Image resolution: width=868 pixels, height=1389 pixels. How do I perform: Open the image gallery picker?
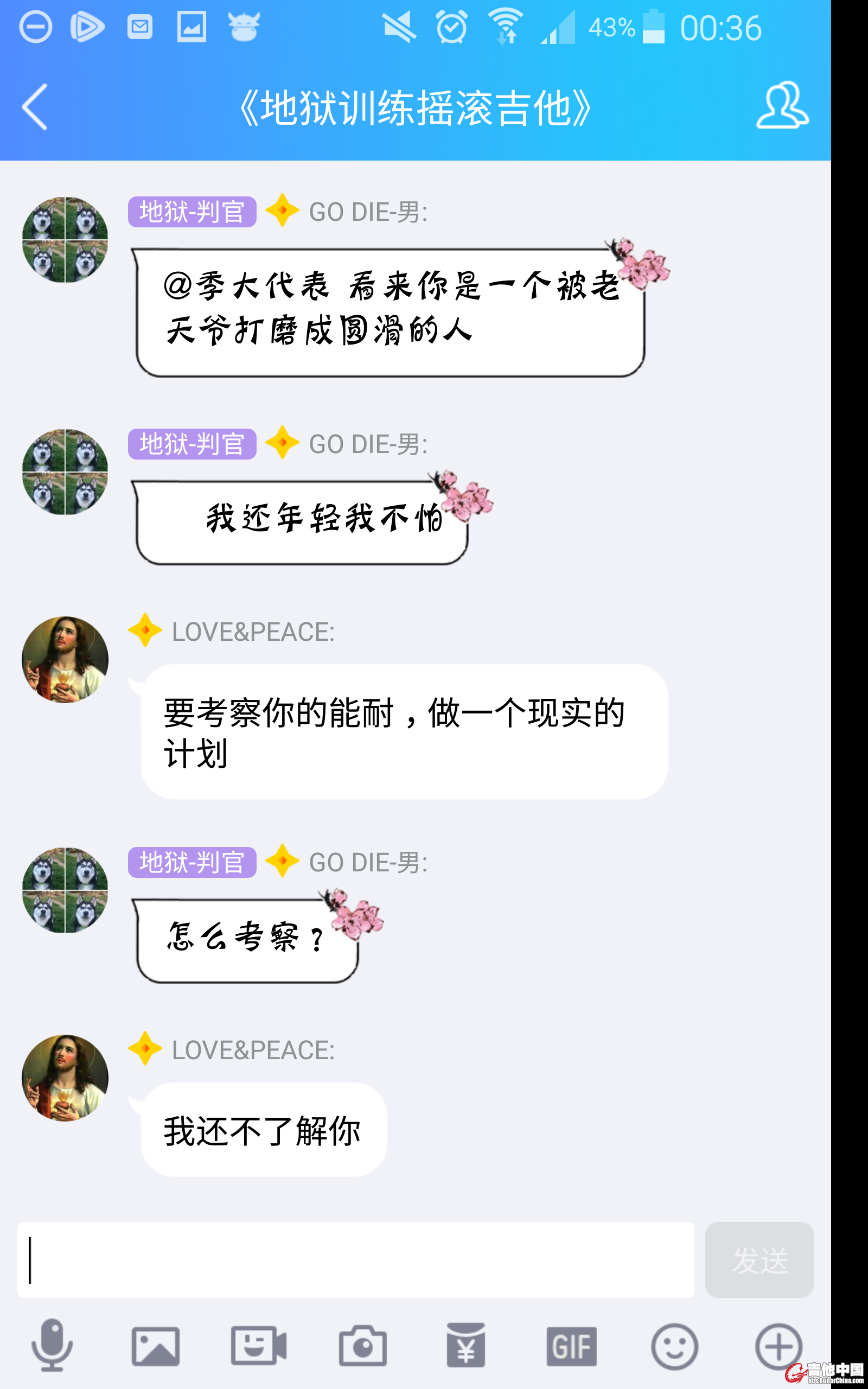156,1346
